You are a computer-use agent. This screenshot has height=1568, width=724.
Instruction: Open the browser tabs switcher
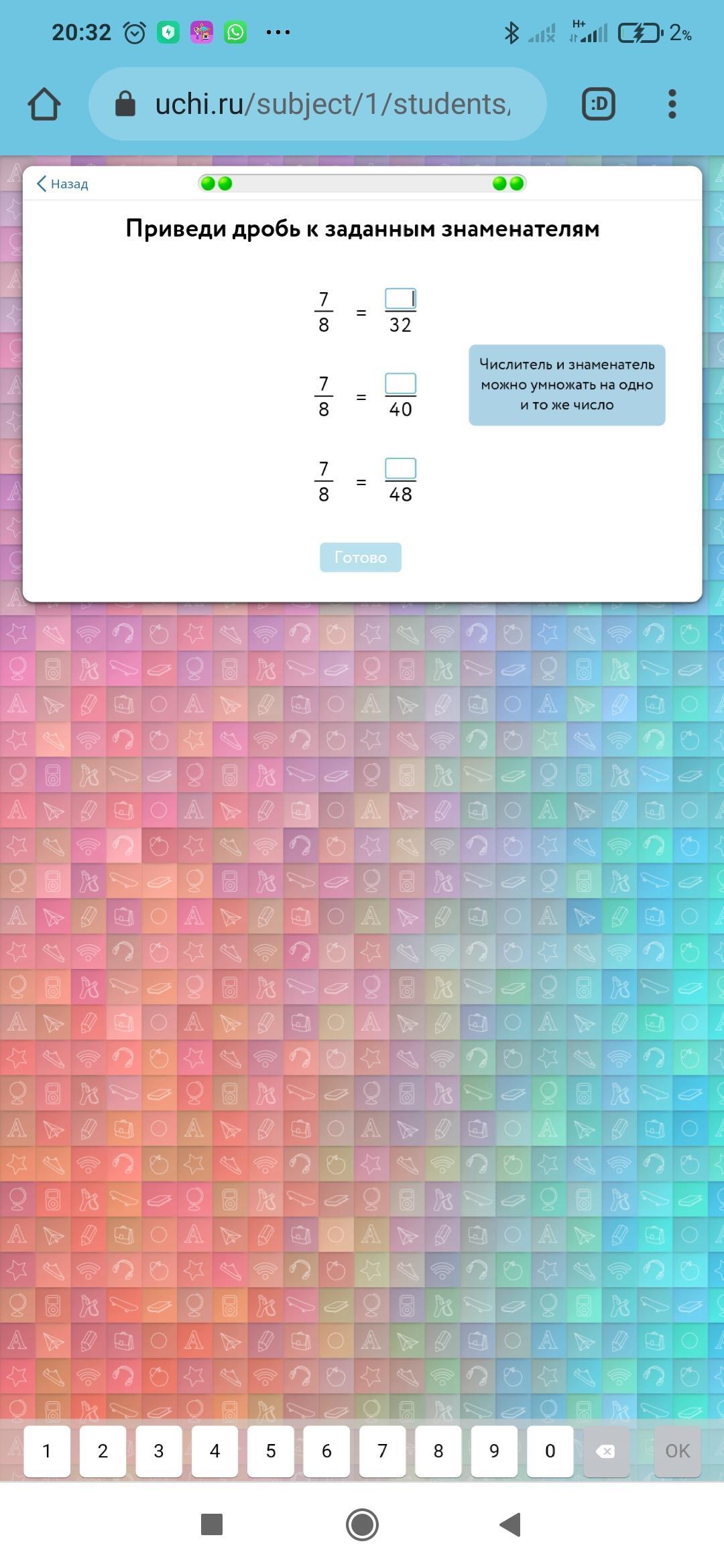(x=598, y=105)
